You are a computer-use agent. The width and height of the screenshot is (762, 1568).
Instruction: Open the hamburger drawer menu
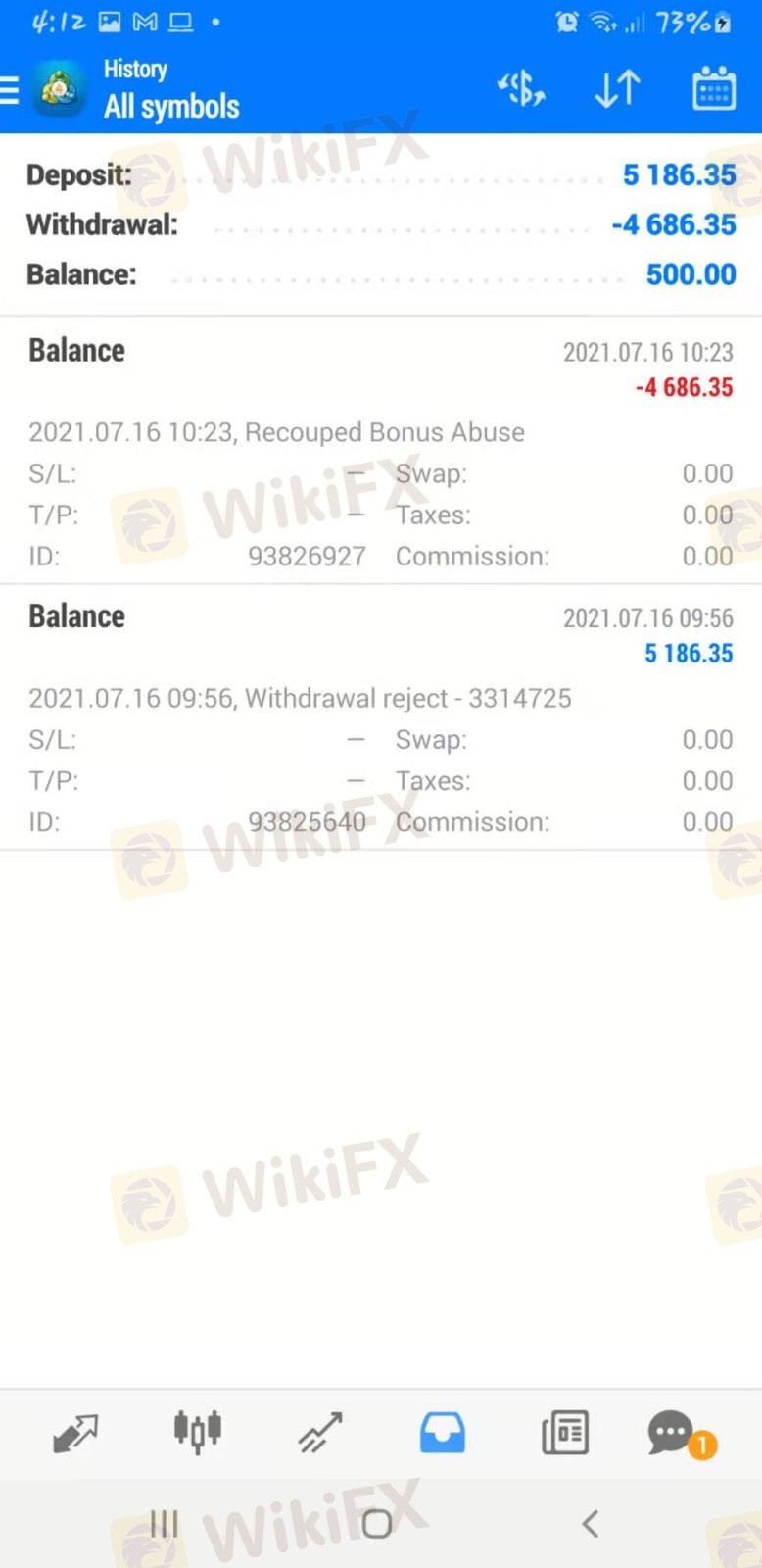tap(9, 90)
